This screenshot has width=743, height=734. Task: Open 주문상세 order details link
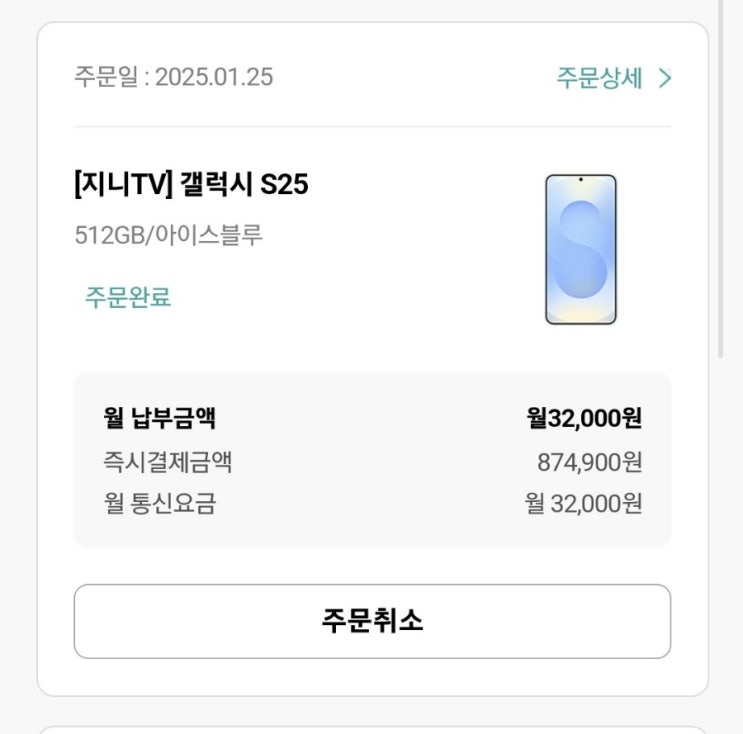click(613, 78)
